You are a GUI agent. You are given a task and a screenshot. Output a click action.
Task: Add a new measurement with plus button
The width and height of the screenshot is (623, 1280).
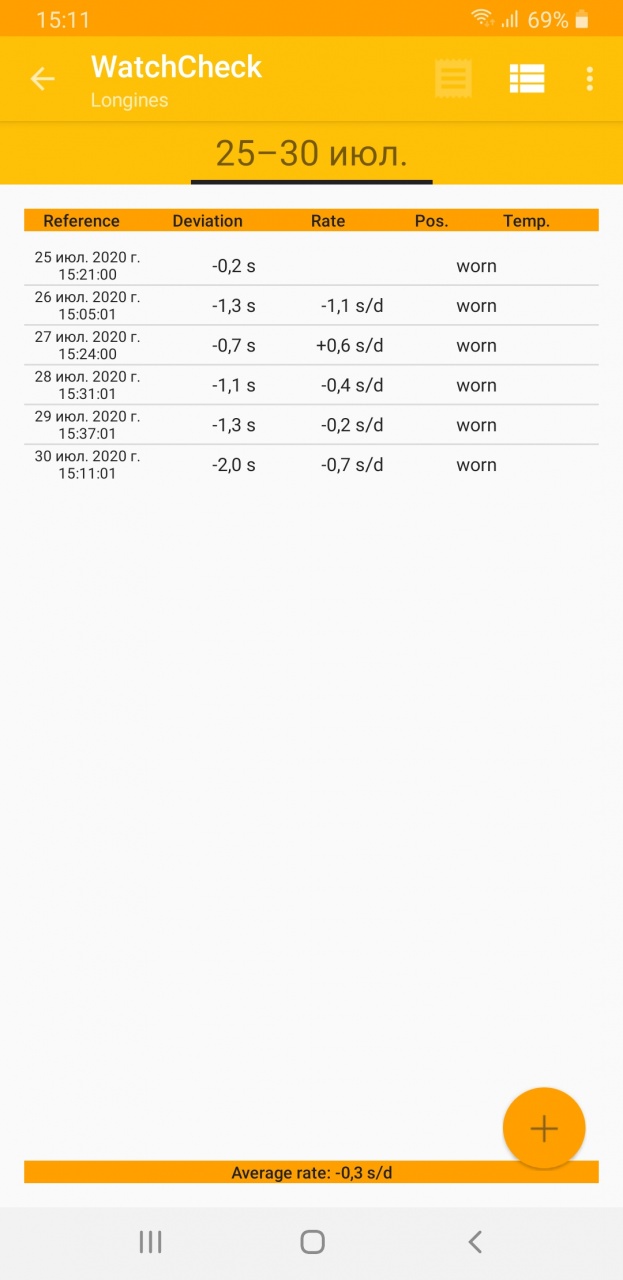pos(543,1129)
